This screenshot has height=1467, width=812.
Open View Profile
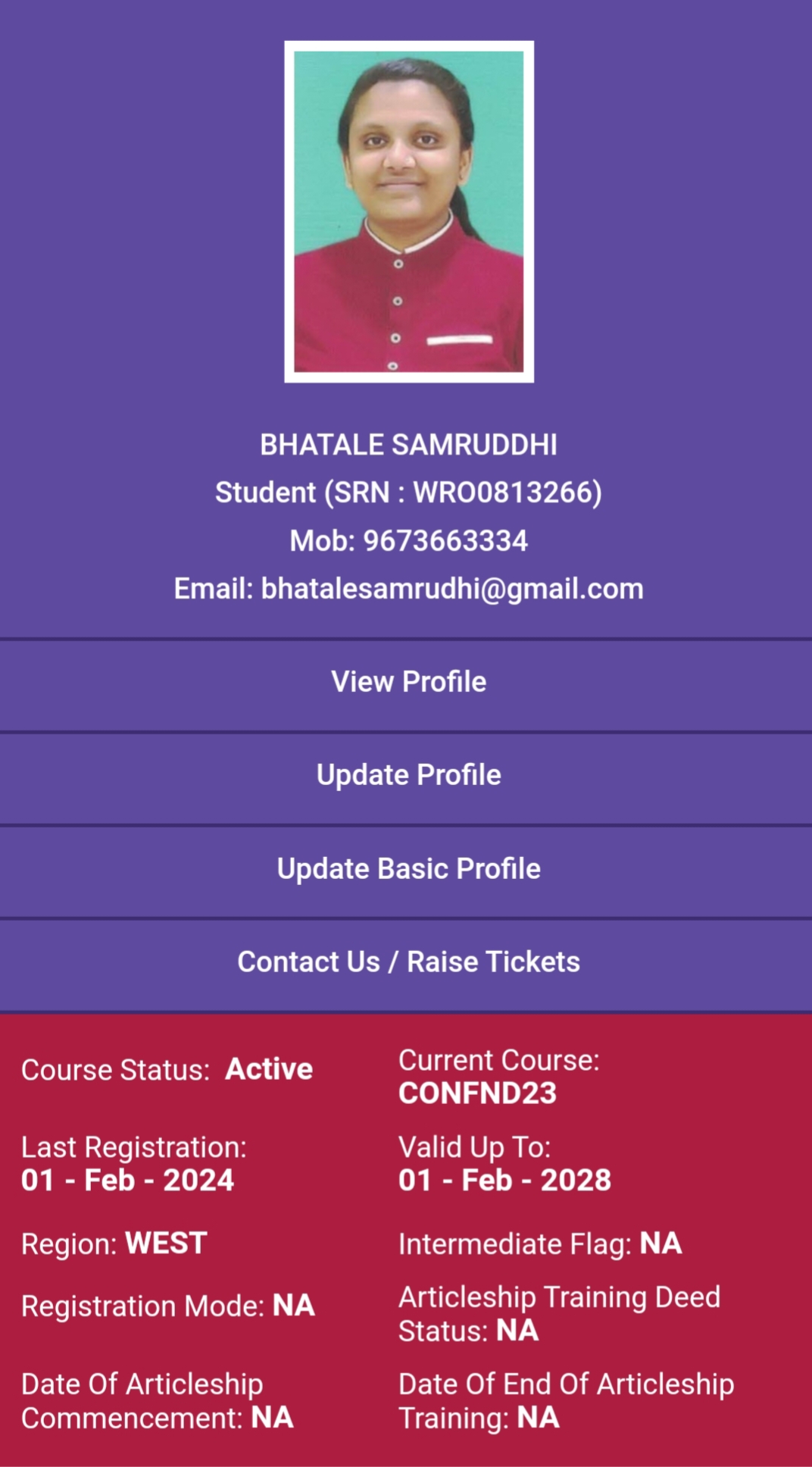pyautogui.click(x=408, y=682)
